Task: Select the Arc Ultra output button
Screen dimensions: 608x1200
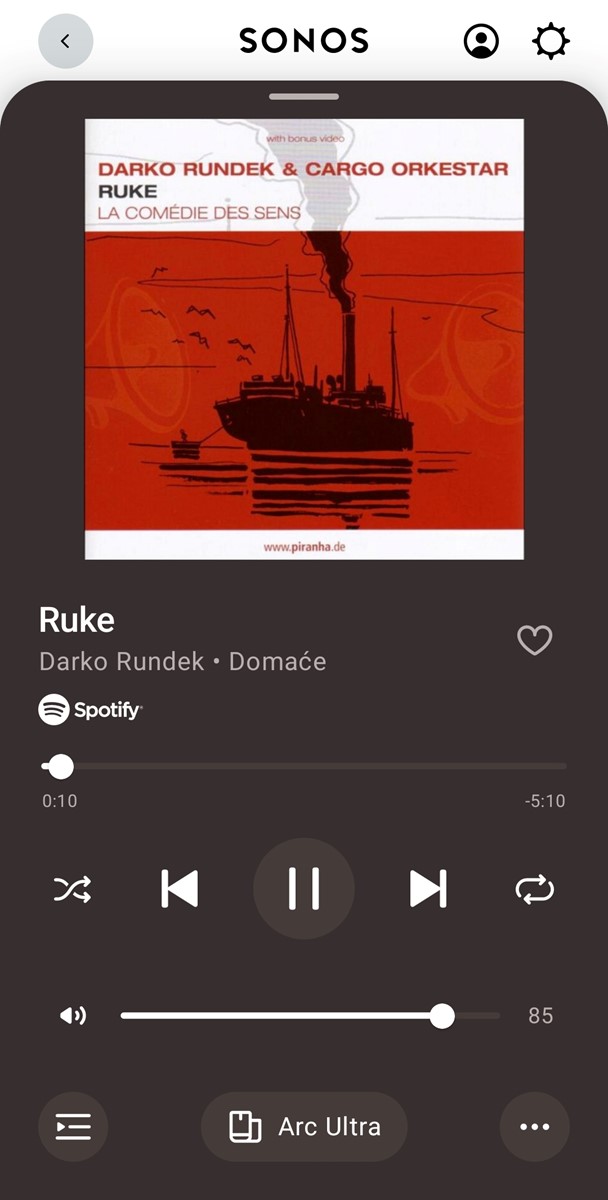Action: coord(304,1127)
